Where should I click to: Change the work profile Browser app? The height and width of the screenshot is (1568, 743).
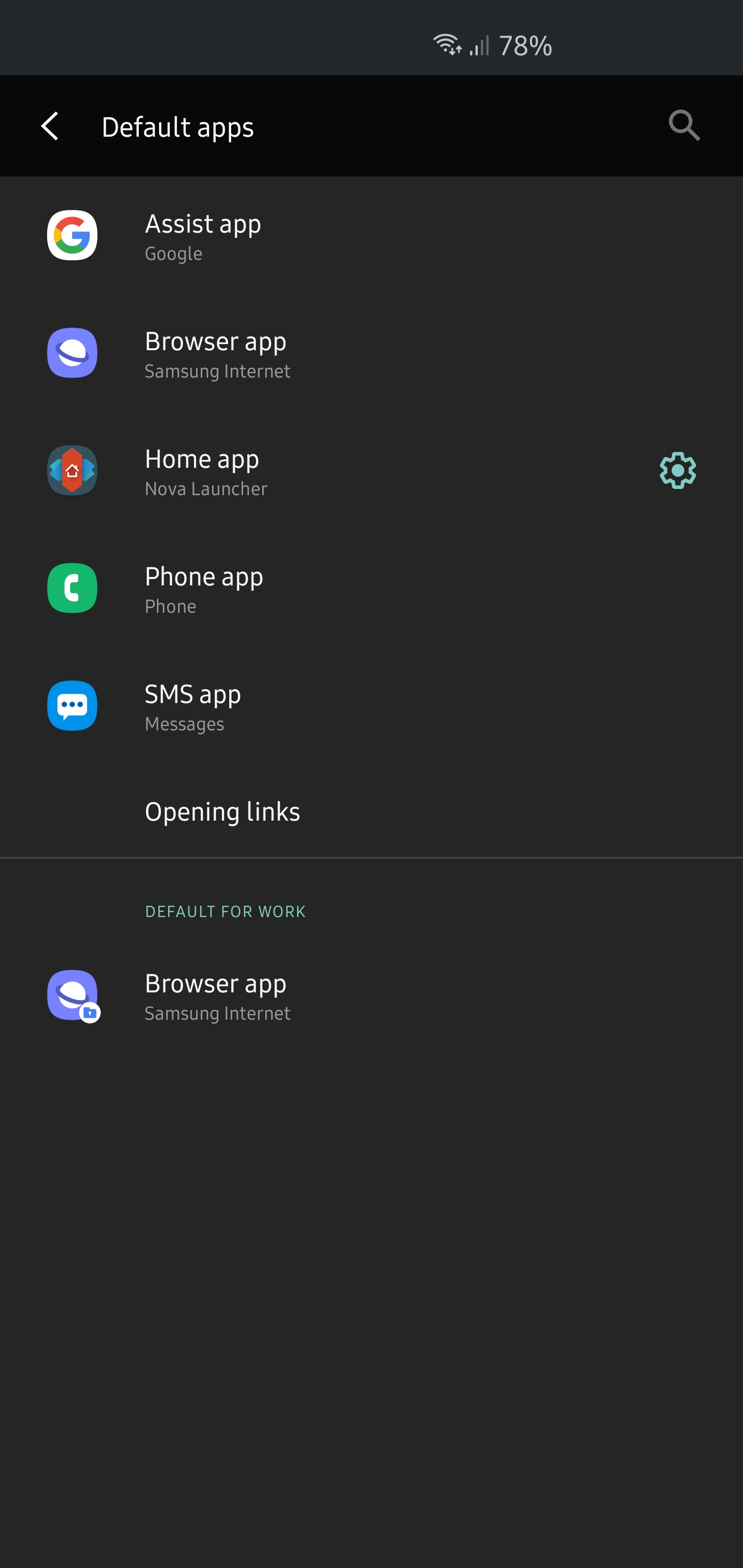click(x=372, y=996)
